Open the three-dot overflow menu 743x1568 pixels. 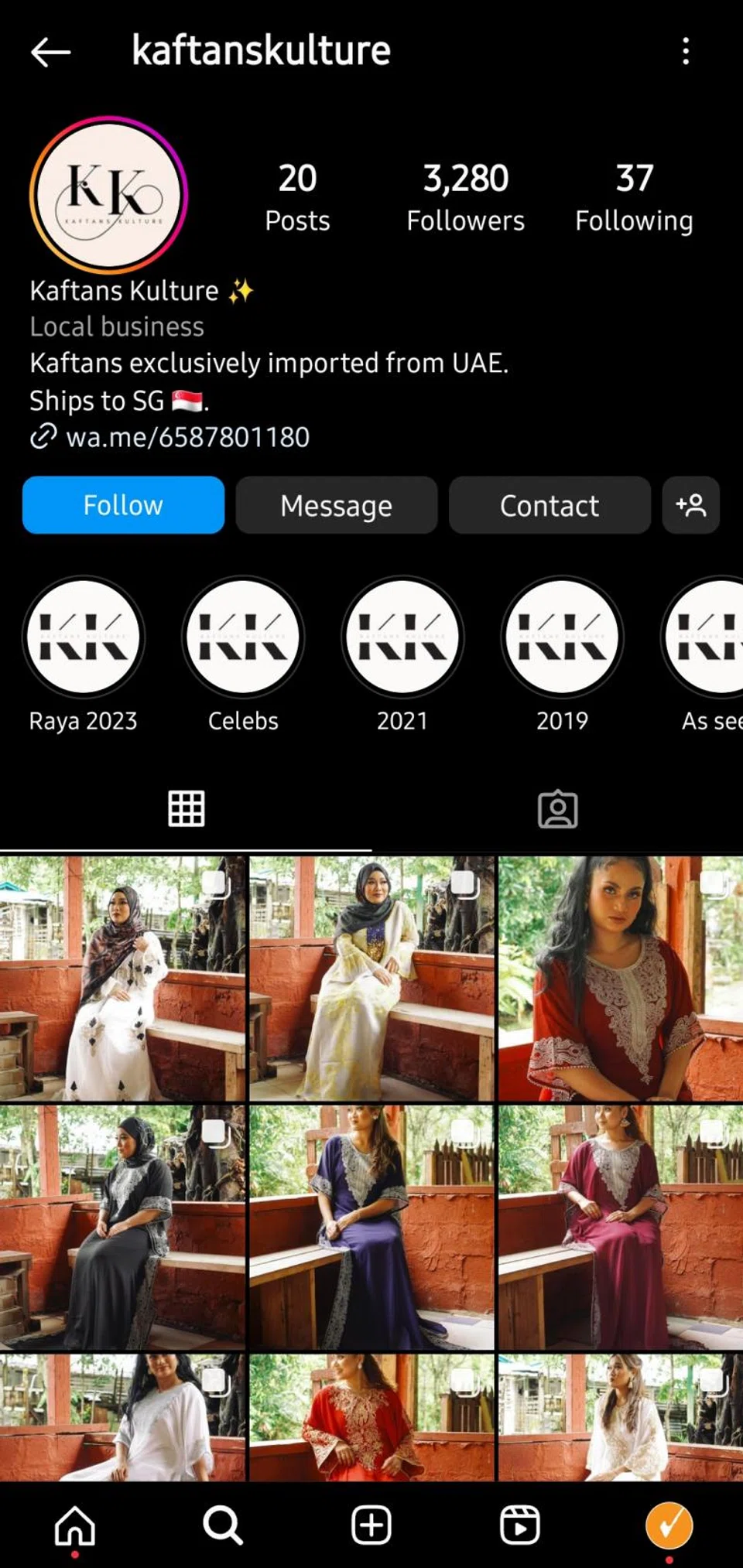(x=686, y=51)
